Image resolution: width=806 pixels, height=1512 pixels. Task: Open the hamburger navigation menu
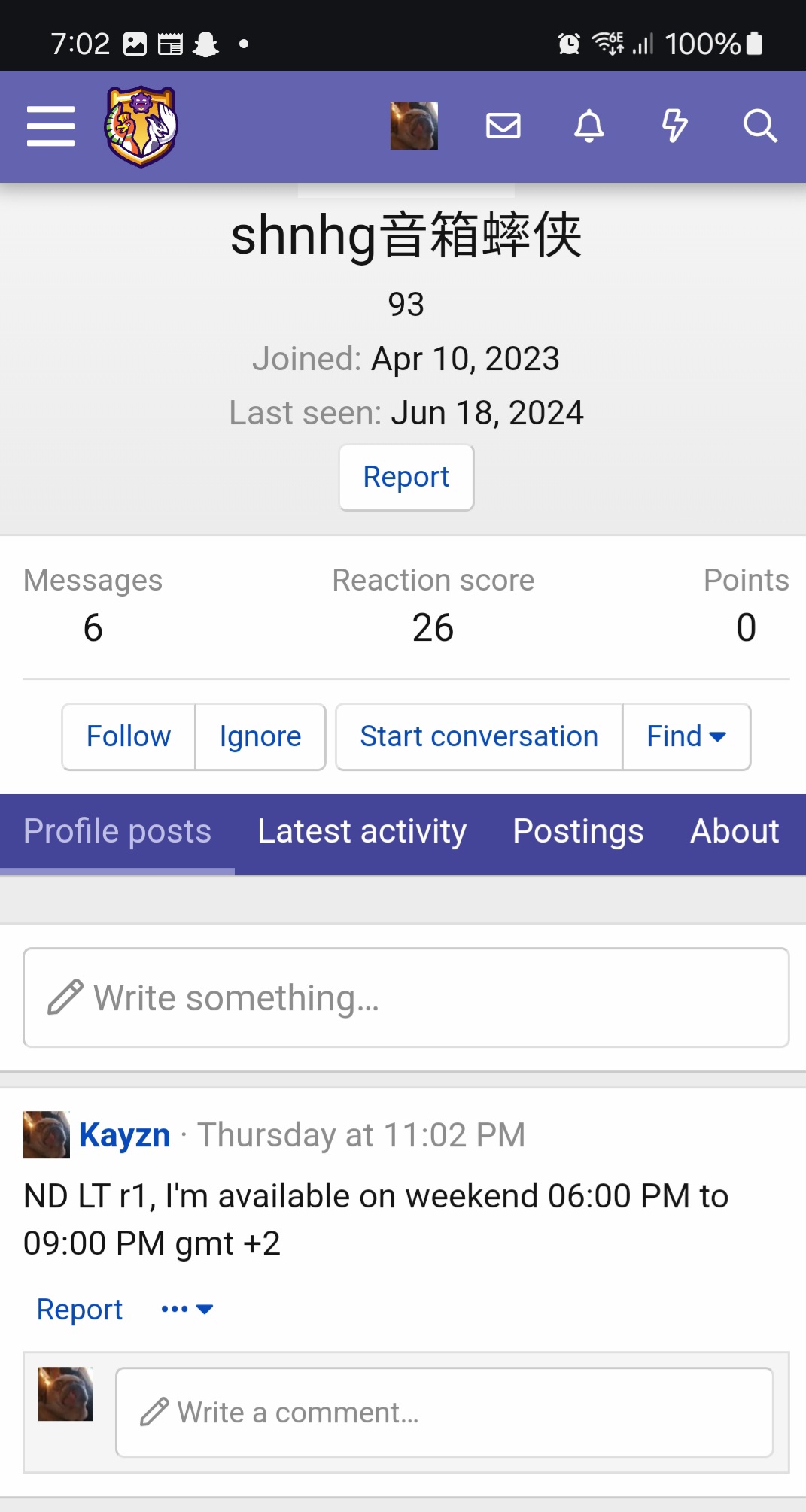tap(50, 126)
